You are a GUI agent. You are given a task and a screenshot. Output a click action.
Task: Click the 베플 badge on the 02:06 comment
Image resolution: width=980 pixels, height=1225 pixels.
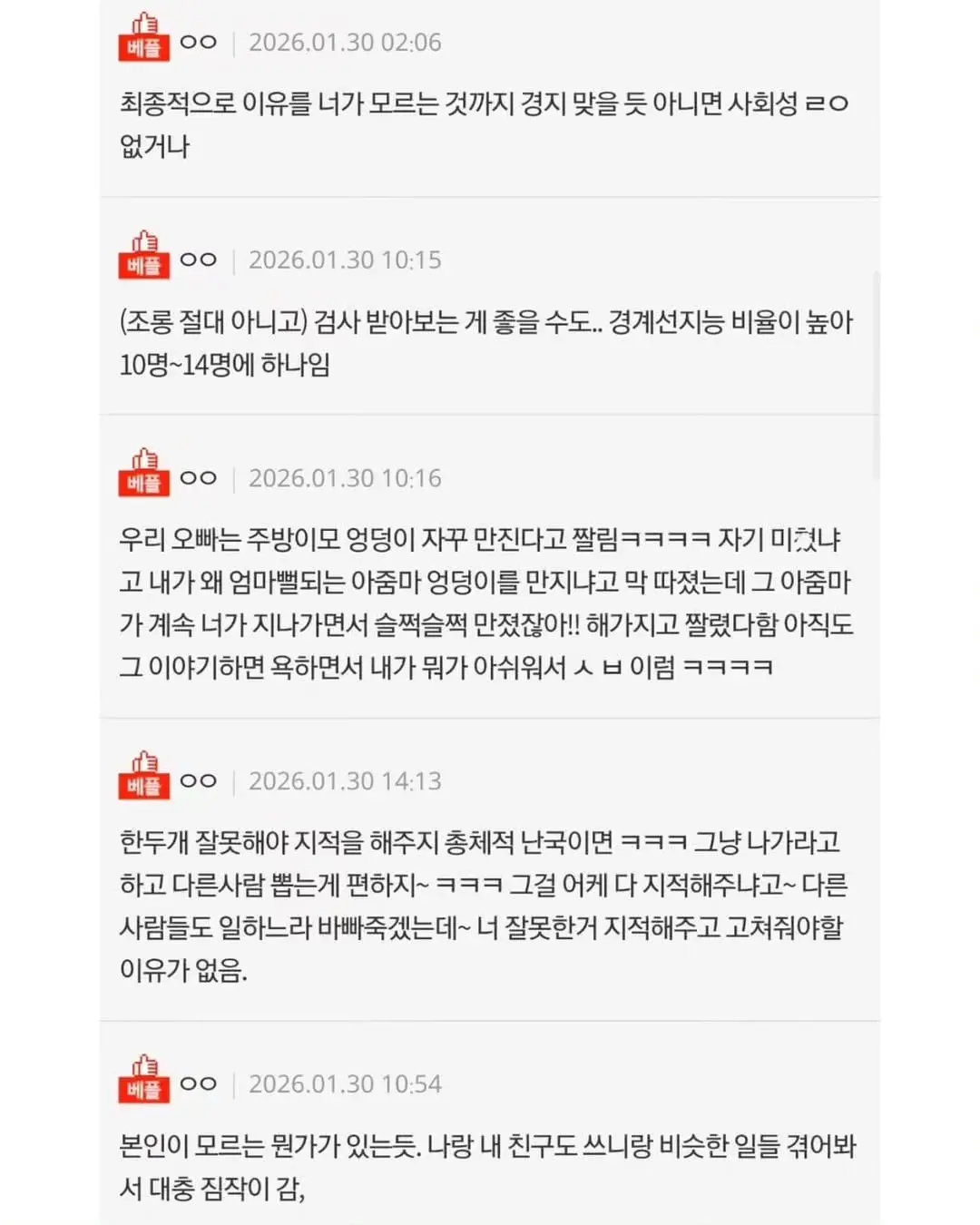click(145, 42)
